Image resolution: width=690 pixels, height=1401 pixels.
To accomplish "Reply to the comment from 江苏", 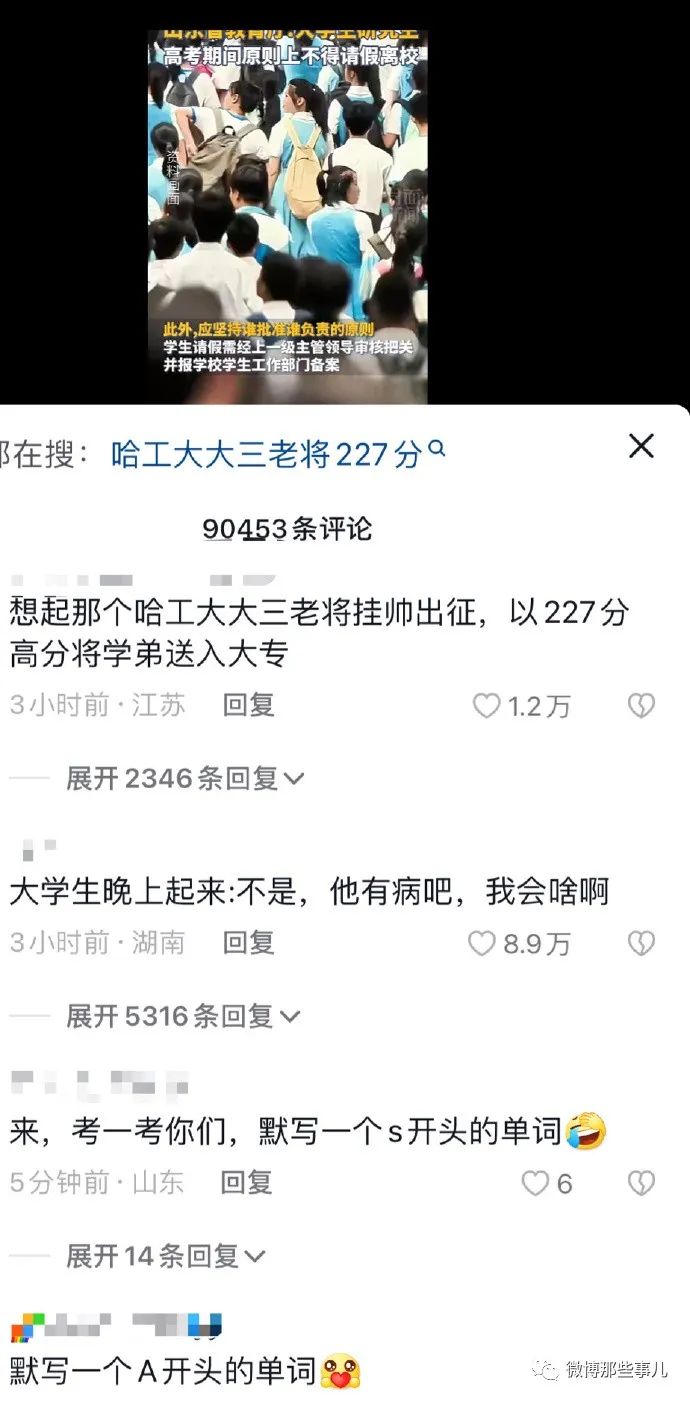I will tap(248, 705).
